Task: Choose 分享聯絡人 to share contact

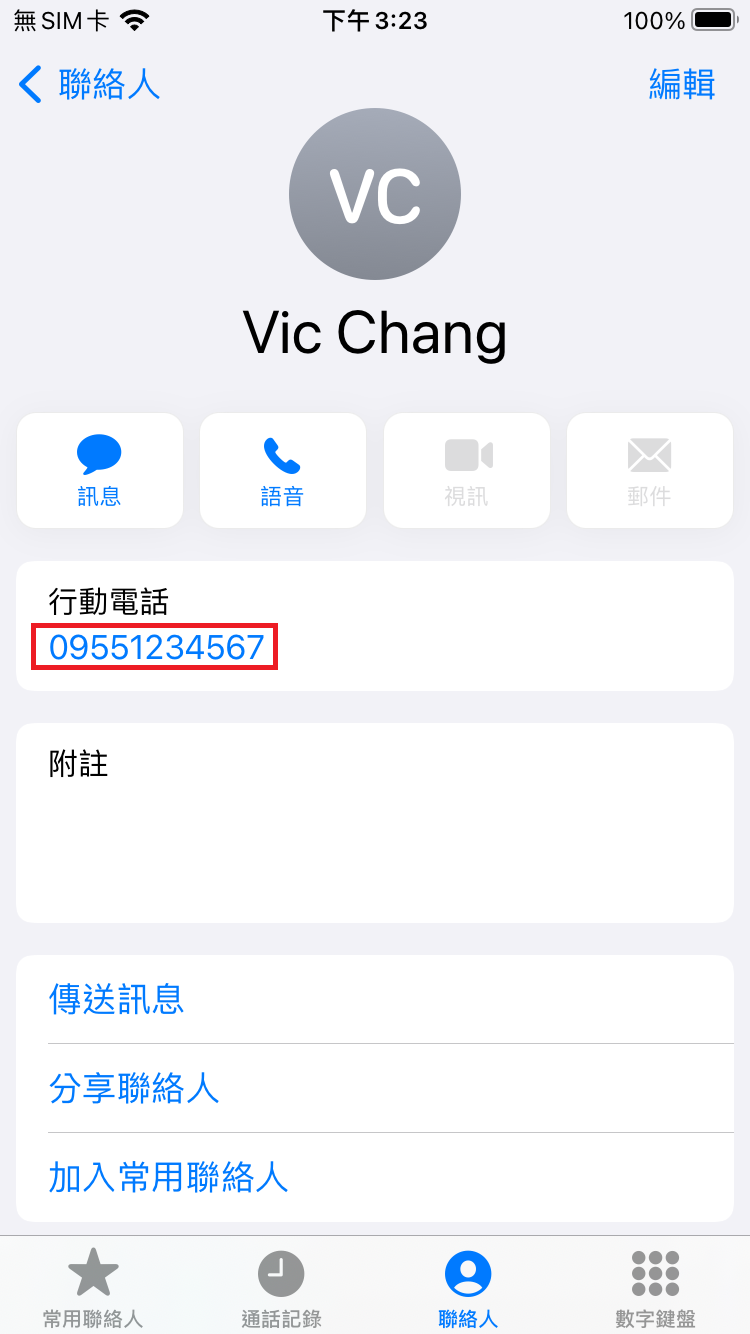Action: pyautogui.click(x=375, y=1088)
